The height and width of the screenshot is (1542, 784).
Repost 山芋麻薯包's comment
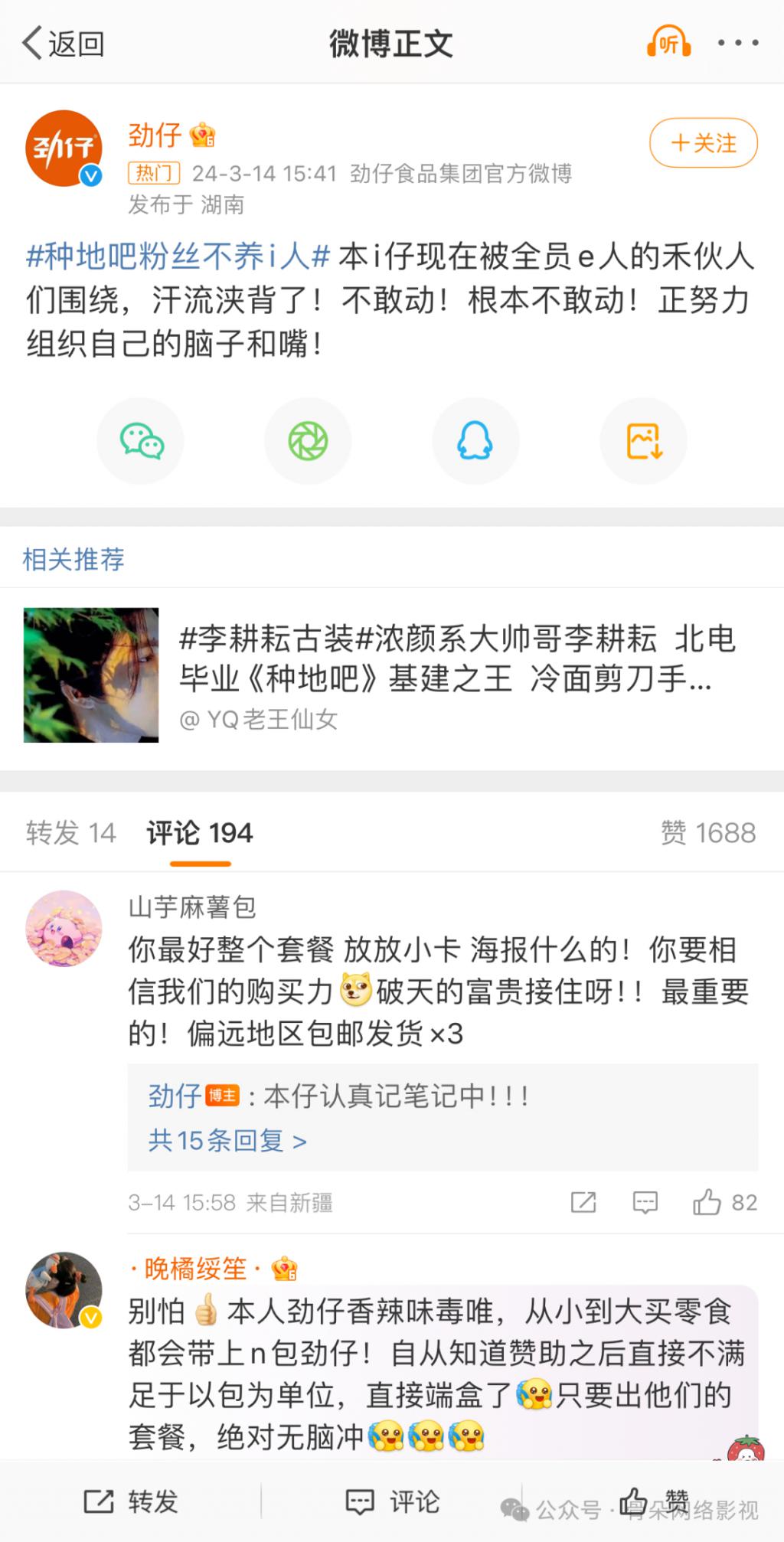pyautogui.click(x=583, y=1202)
